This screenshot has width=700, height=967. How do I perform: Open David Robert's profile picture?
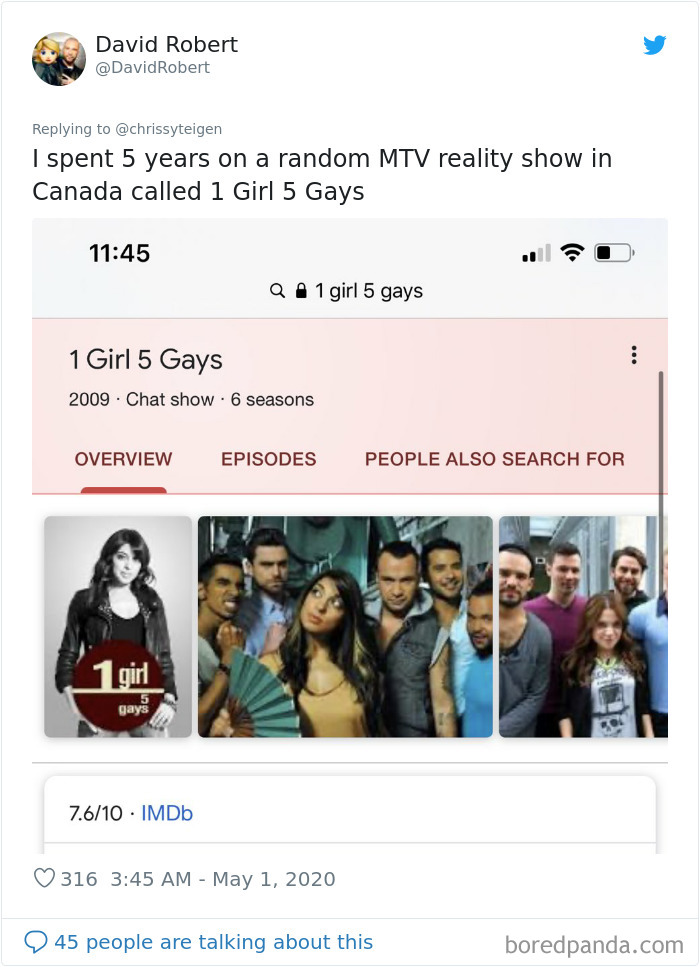coord(59,58)
